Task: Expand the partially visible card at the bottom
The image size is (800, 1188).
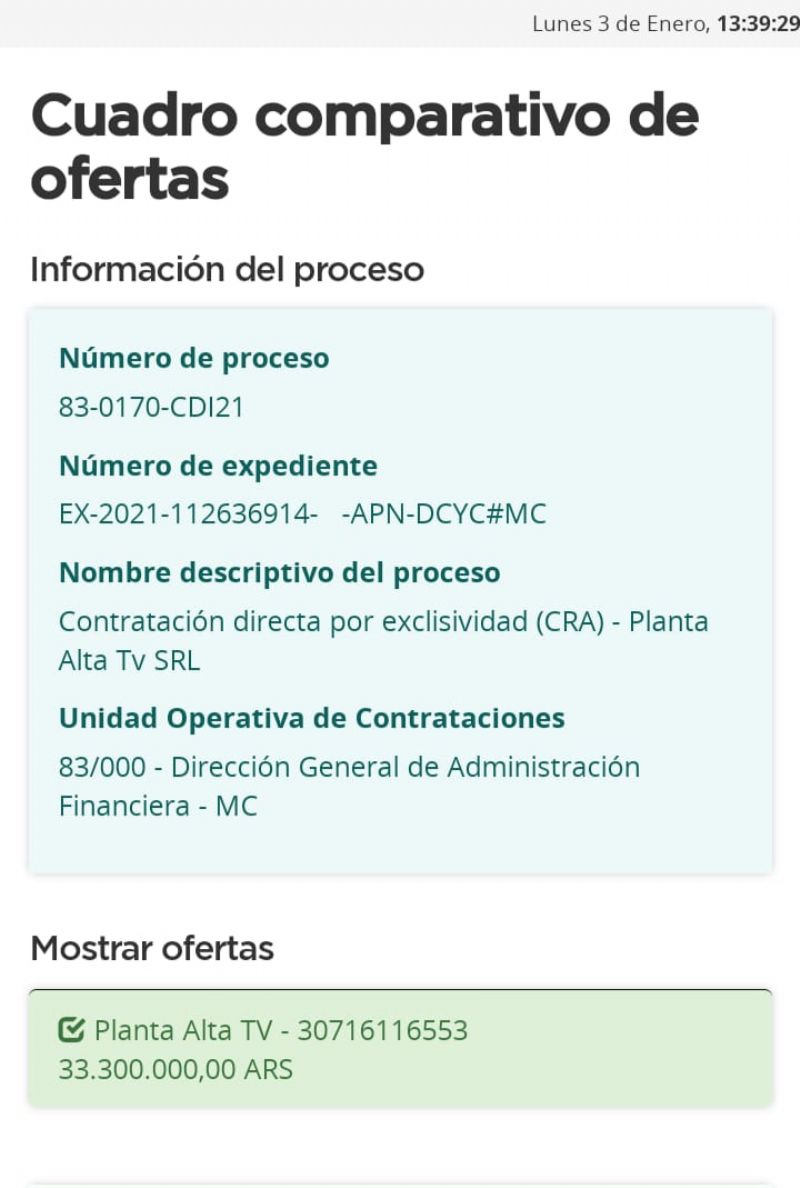Action: pos(400,1180)
